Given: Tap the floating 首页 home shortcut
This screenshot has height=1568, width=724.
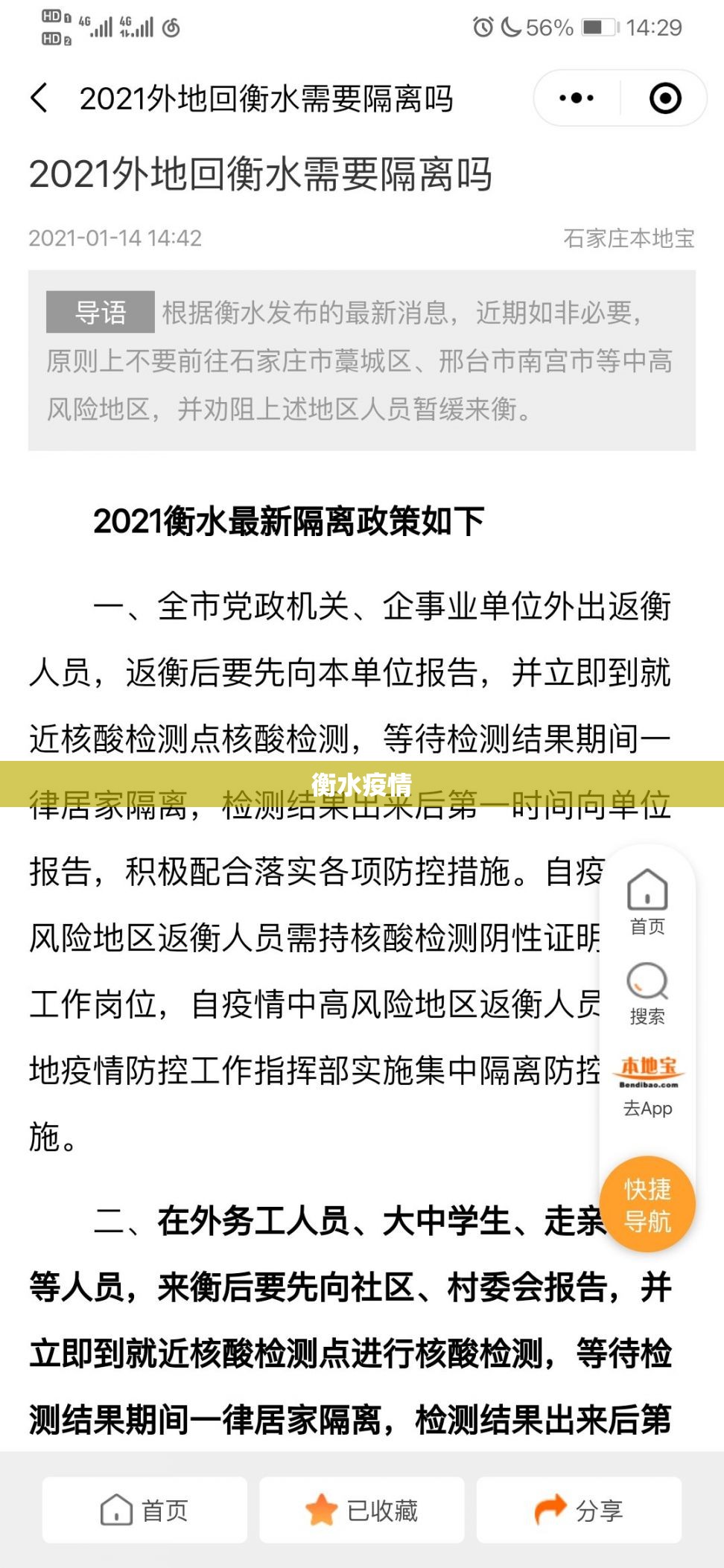Looking at the screenshot, I should pos(647,902).
